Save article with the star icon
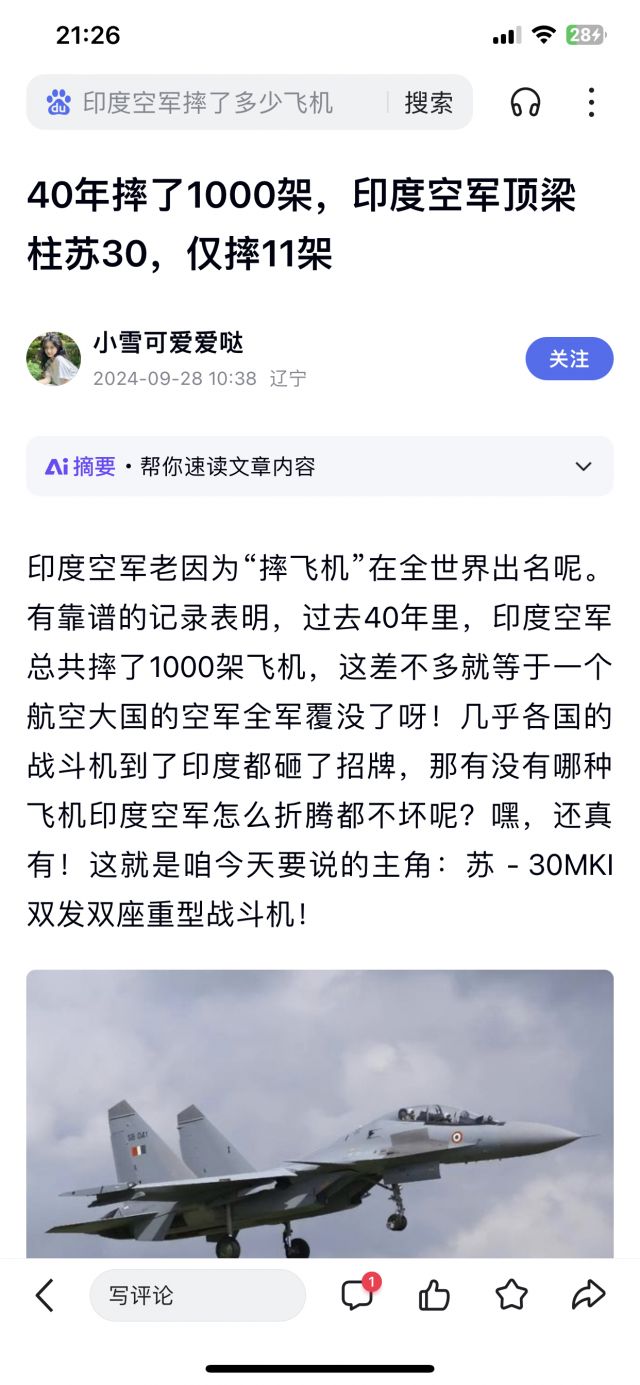This screenshot has width=640, height=1385. coord(511,1296)
